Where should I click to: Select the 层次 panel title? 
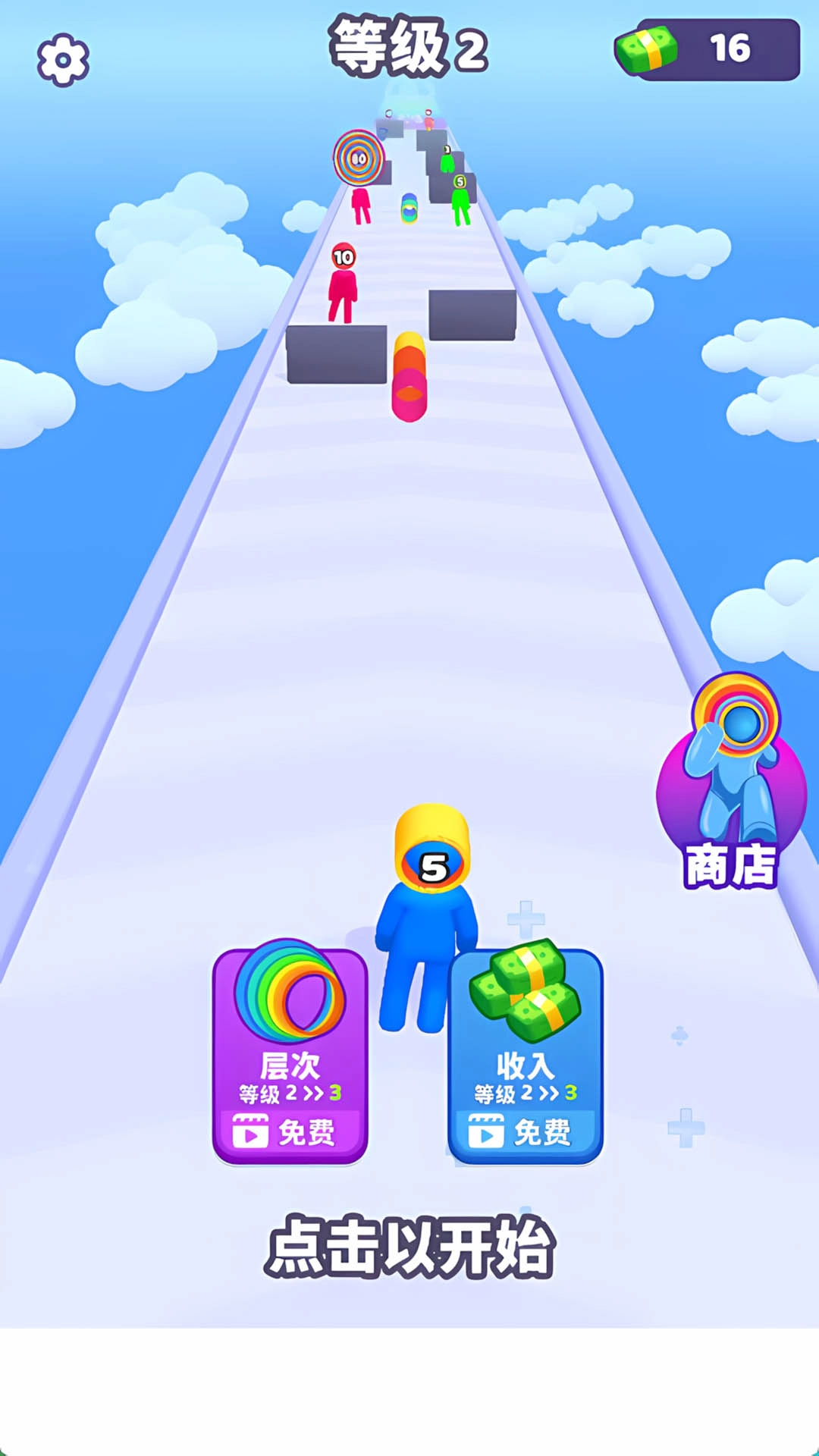289,1065
